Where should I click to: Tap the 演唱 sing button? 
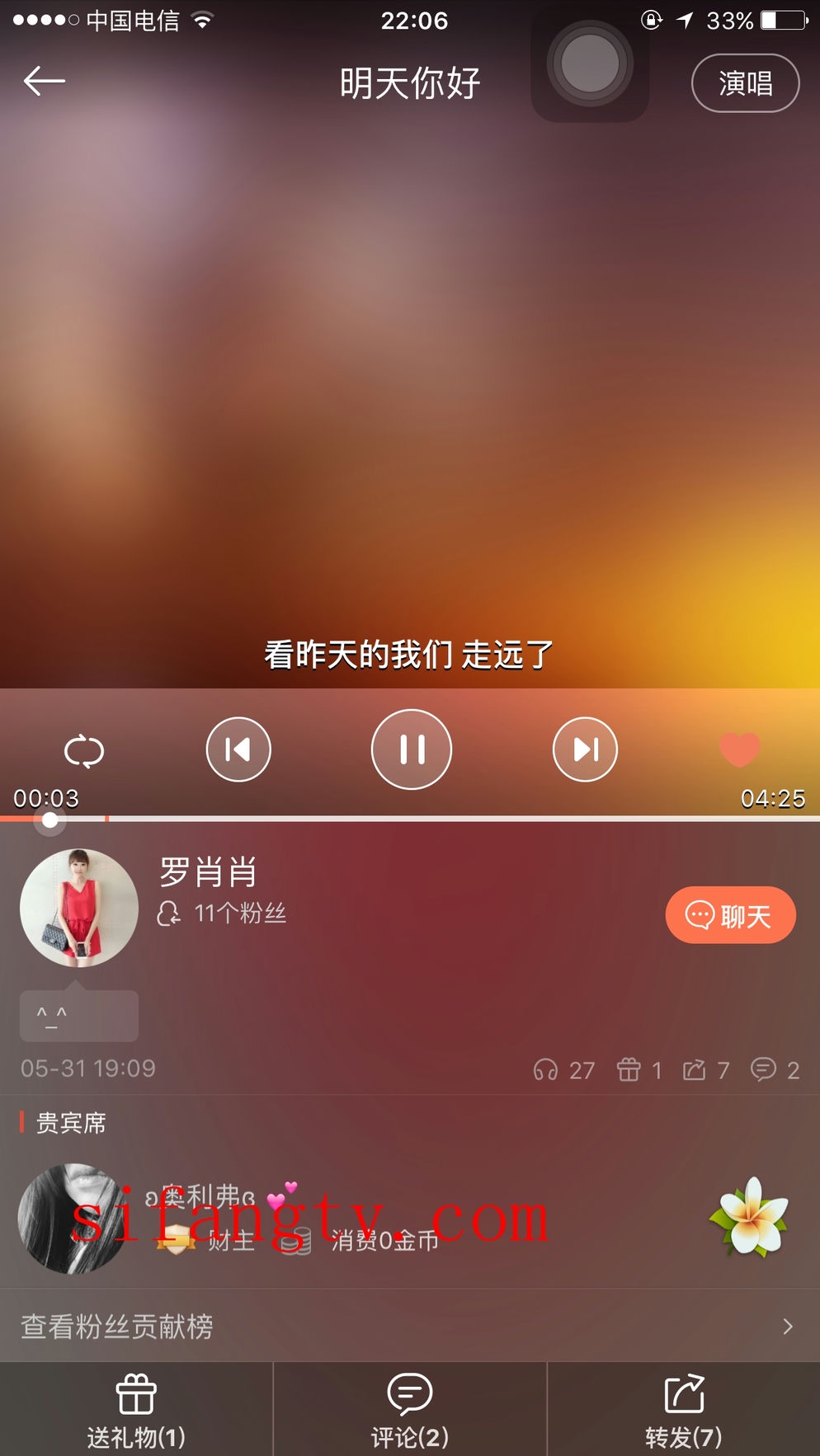(x=745, y=83)
